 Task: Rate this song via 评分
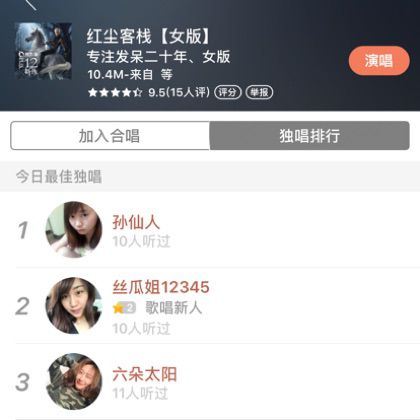pyautogui.click(x=227, y=92)
